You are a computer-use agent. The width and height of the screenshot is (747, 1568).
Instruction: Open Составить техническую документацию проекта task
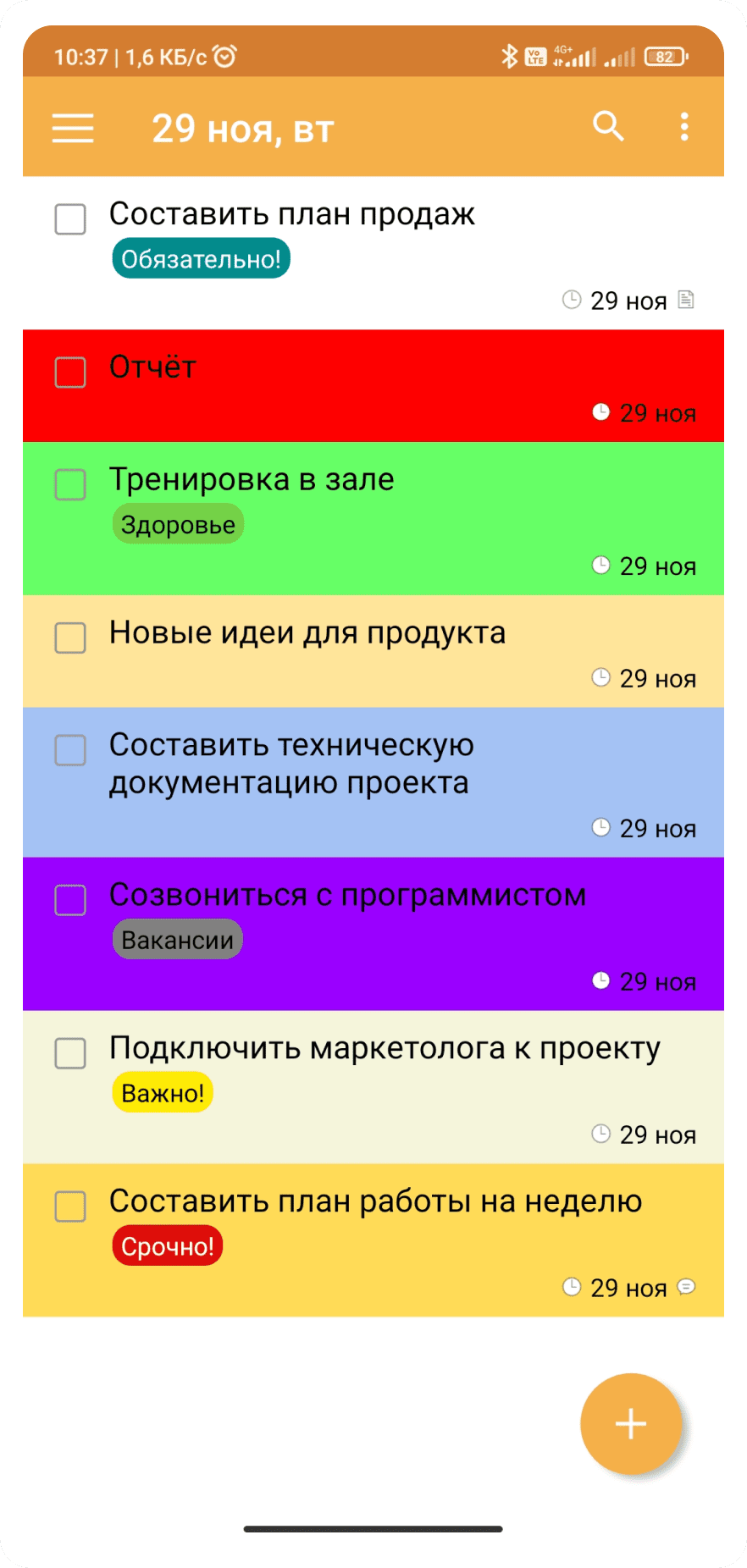373,782
